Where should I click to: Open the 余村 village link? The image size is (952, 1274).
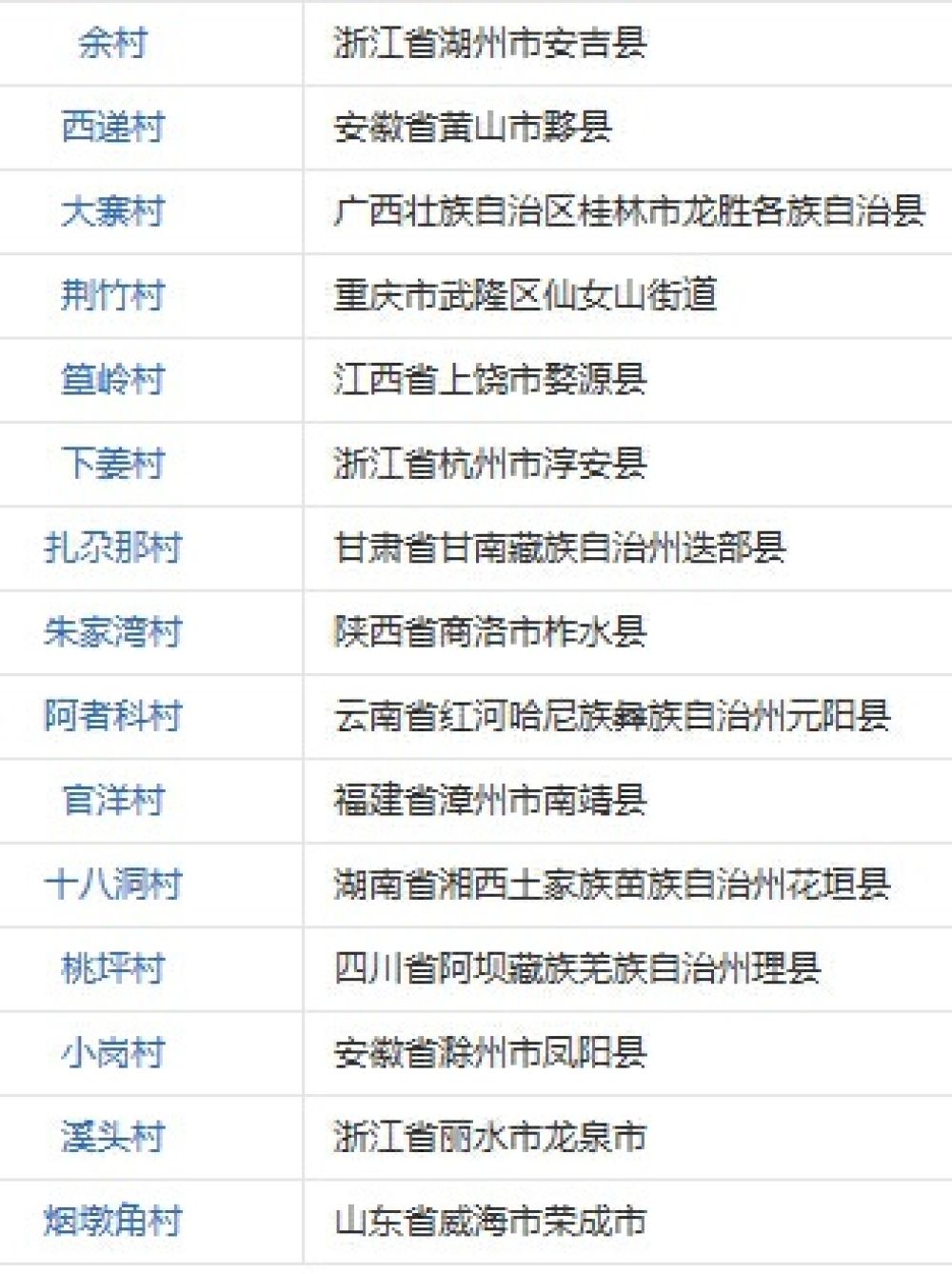(x=112, y=44)
